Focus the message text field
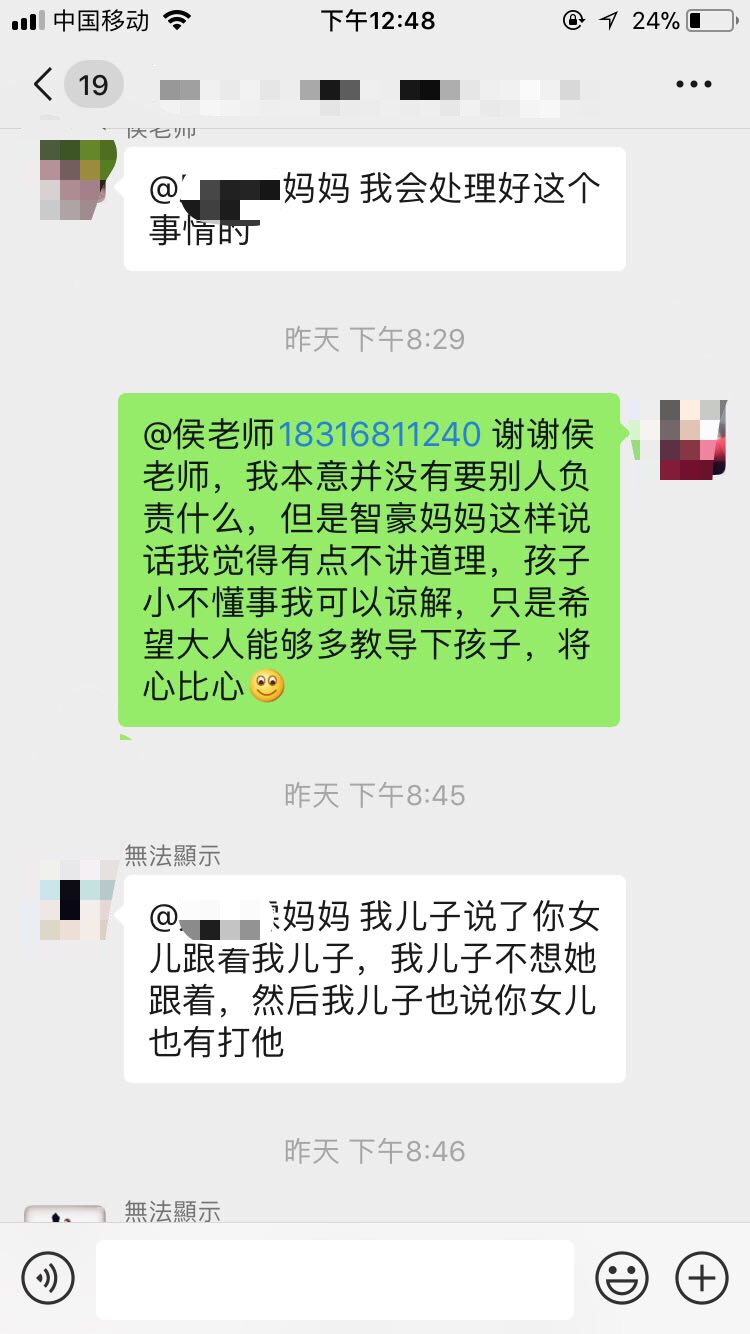Viewport: 750px width, 1334px height. pyautogui.click(x=335, y=1279)
